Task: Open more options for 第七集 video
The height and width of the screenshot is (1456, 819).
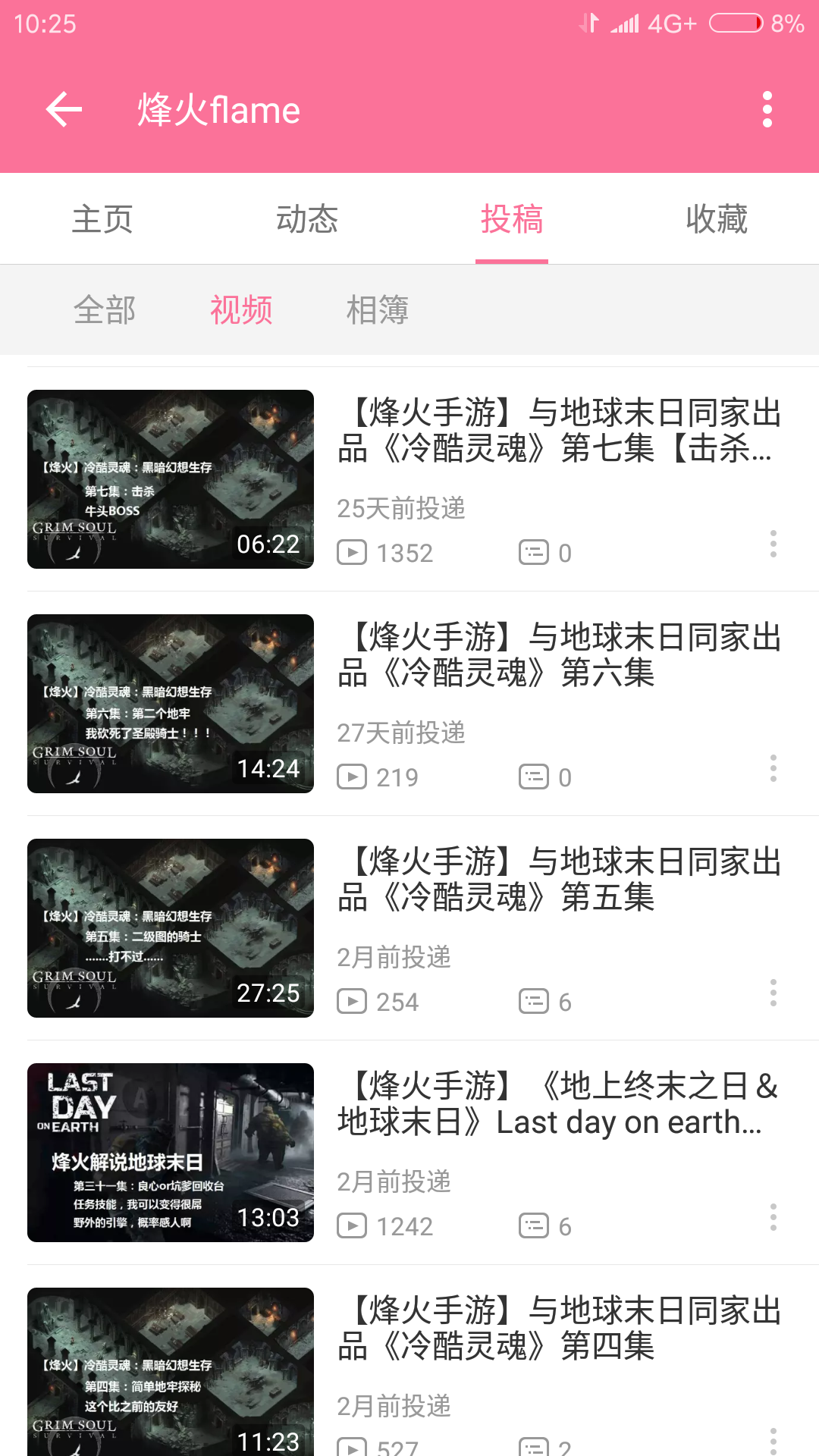Action: [773, 544]
